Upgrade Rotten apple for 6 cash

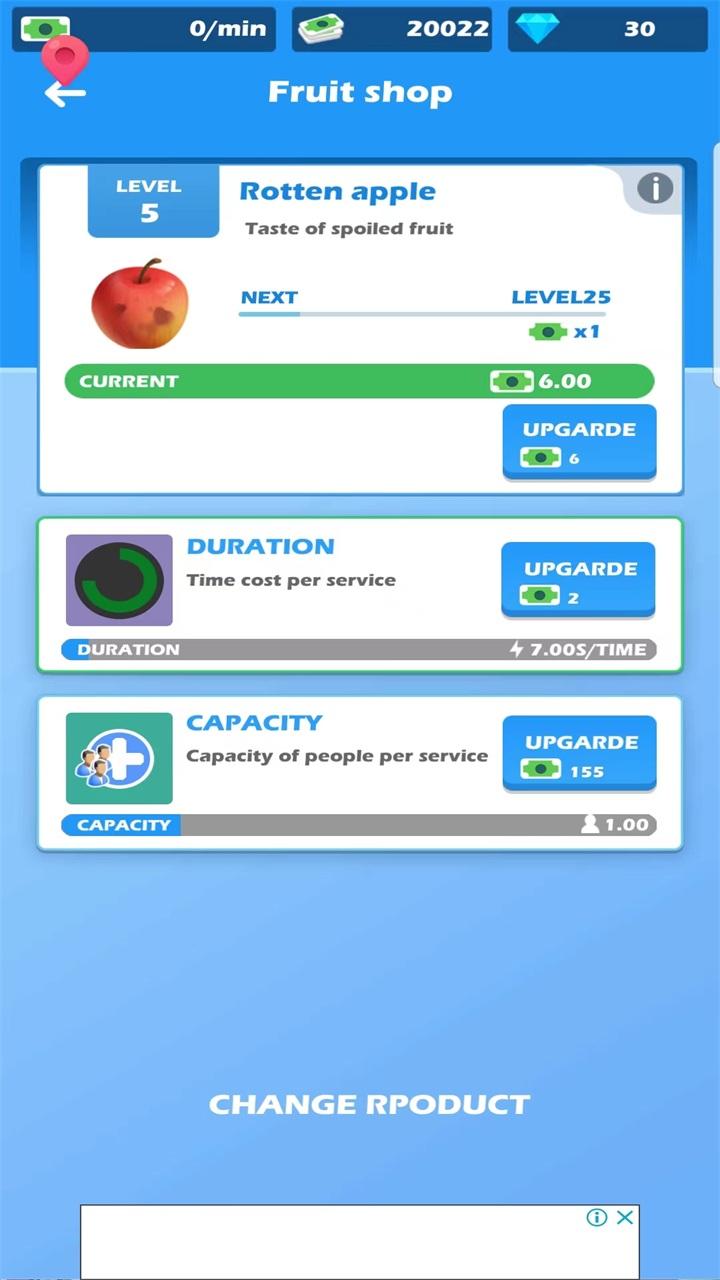pos(579,442)
